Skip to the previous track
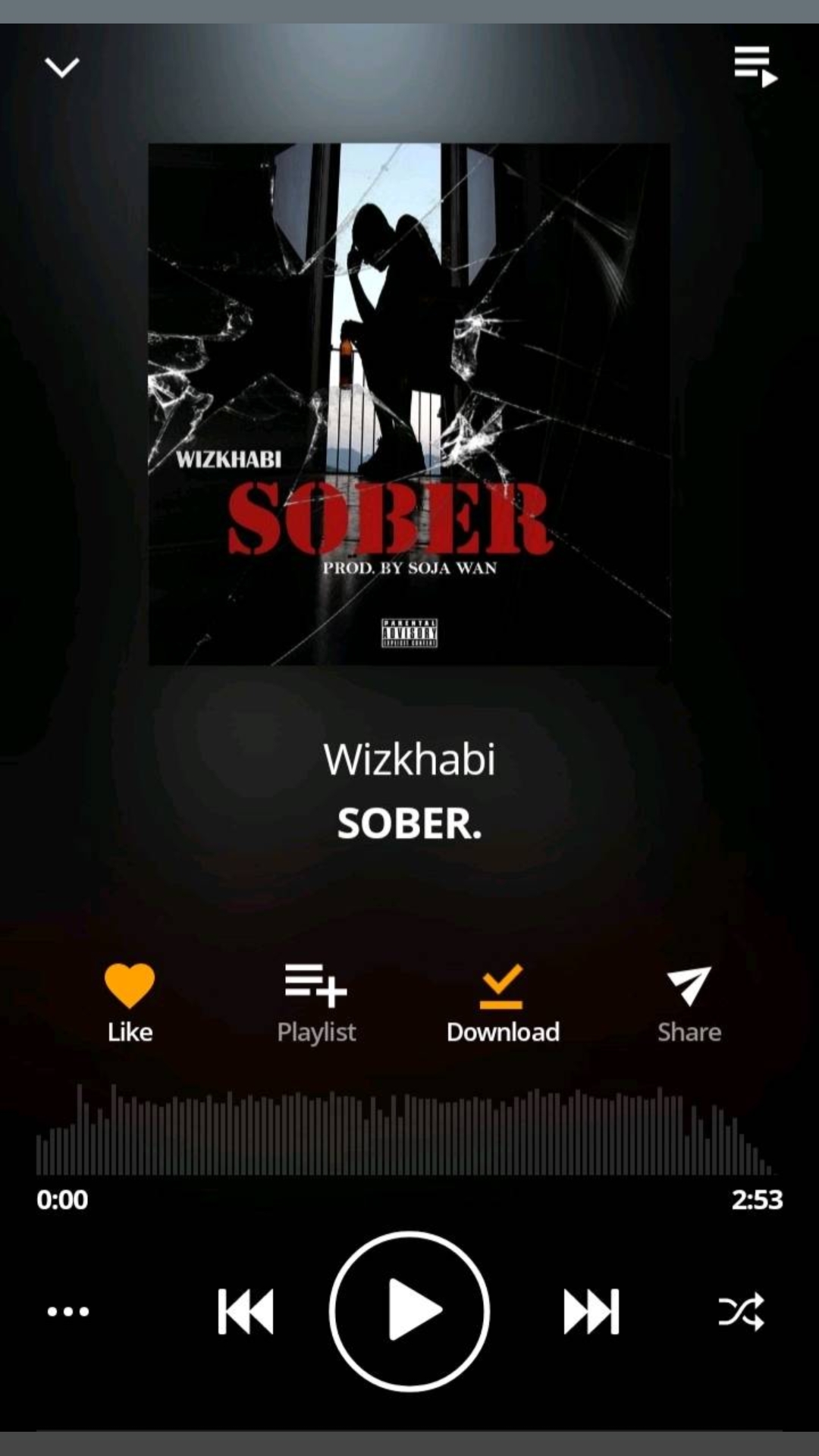819x1456 pixels. coord(246,1311)
